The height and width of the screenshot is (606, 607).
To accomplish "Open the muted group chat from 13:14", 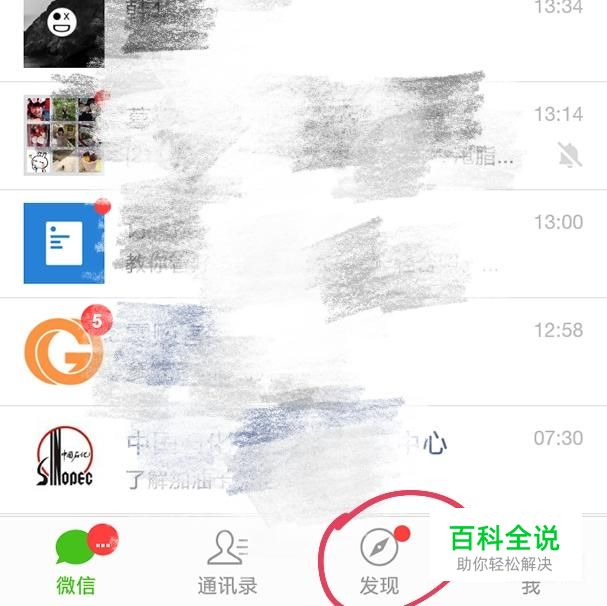I will tap(300, 135).
